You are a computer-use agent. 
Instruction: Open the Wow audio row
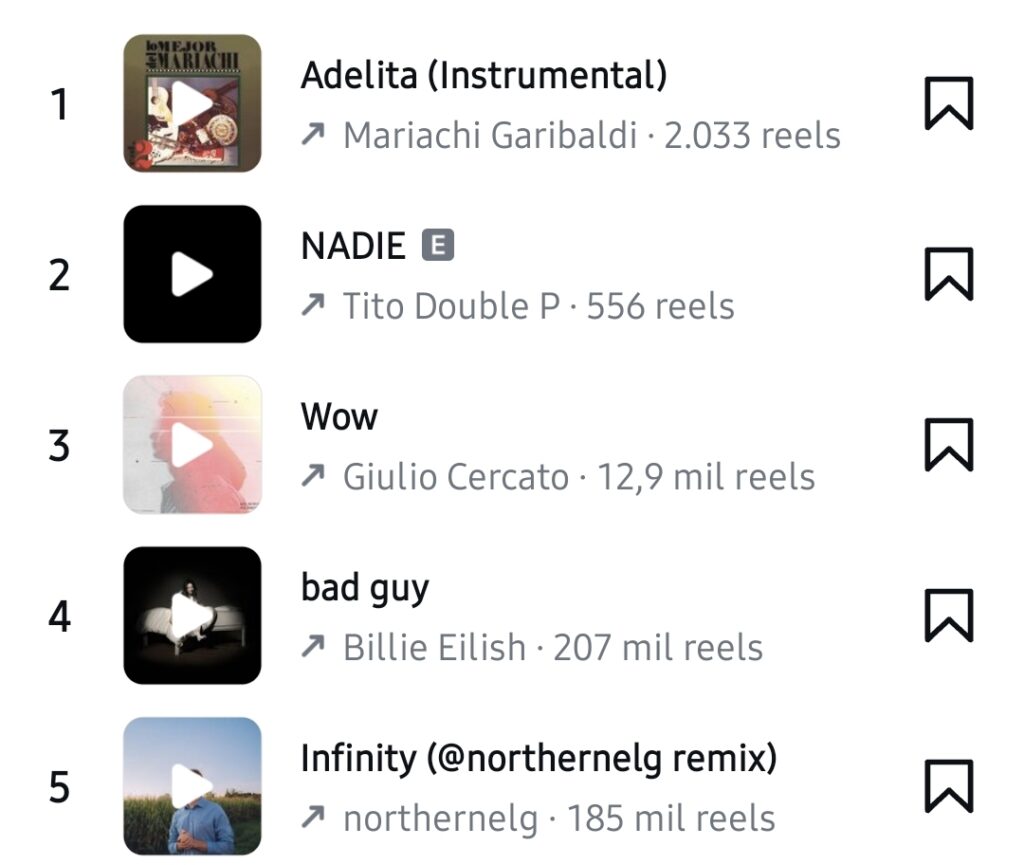click(x=339, y=417)
